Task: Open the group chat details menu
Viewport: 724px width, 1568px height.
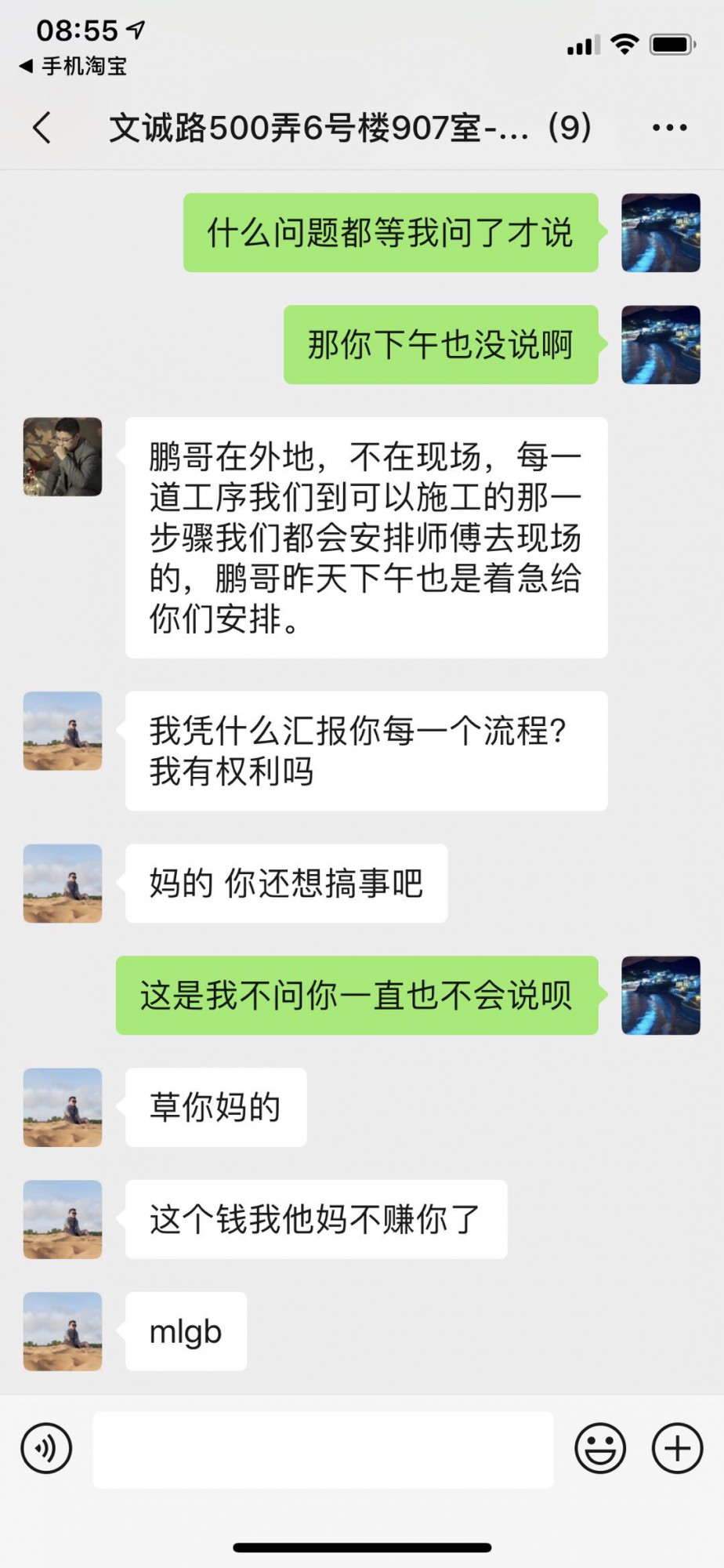Action: (670, 127)
